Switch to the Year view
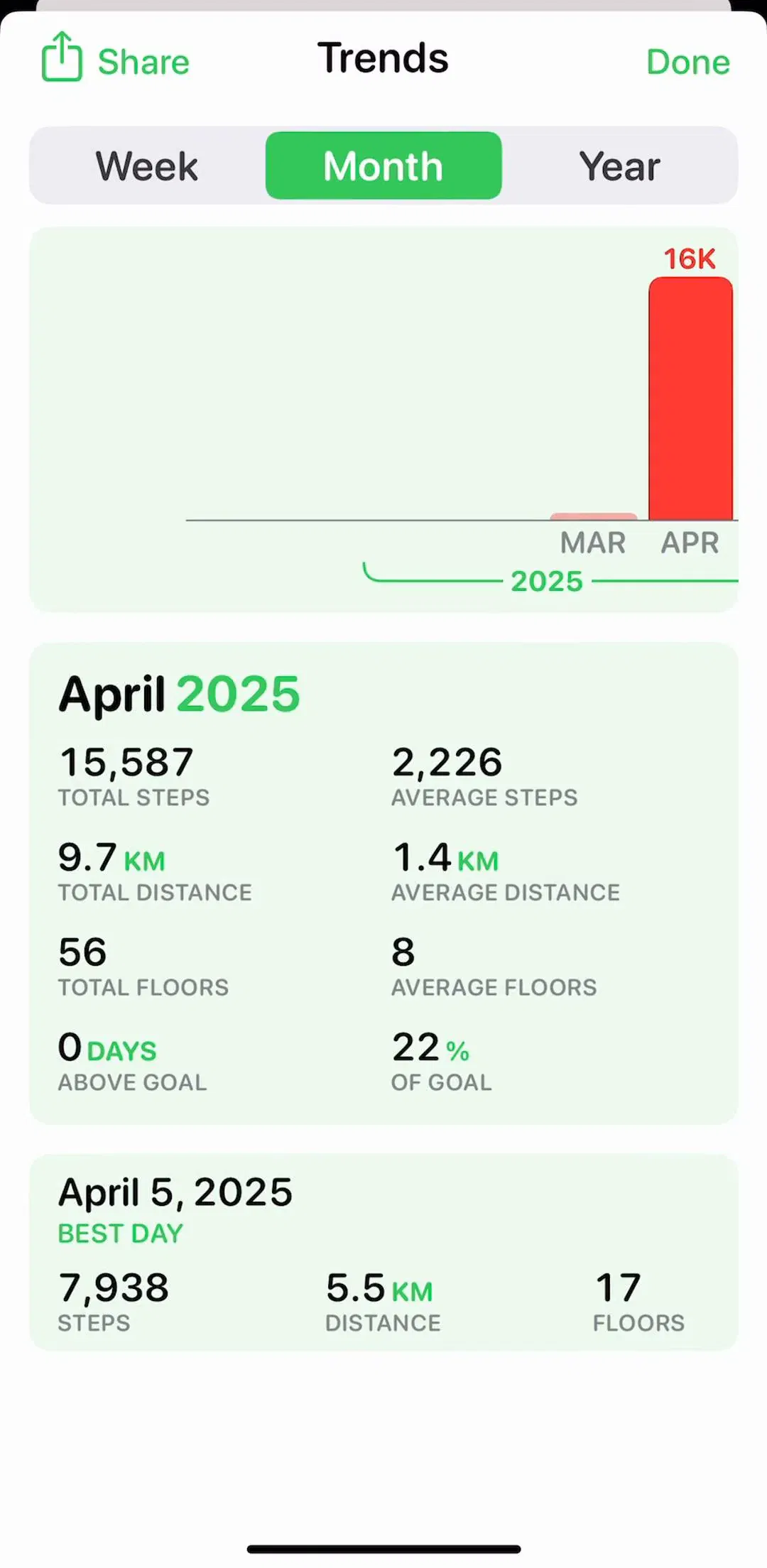This screenshot has height=1568, width=767. coord(620,165)
